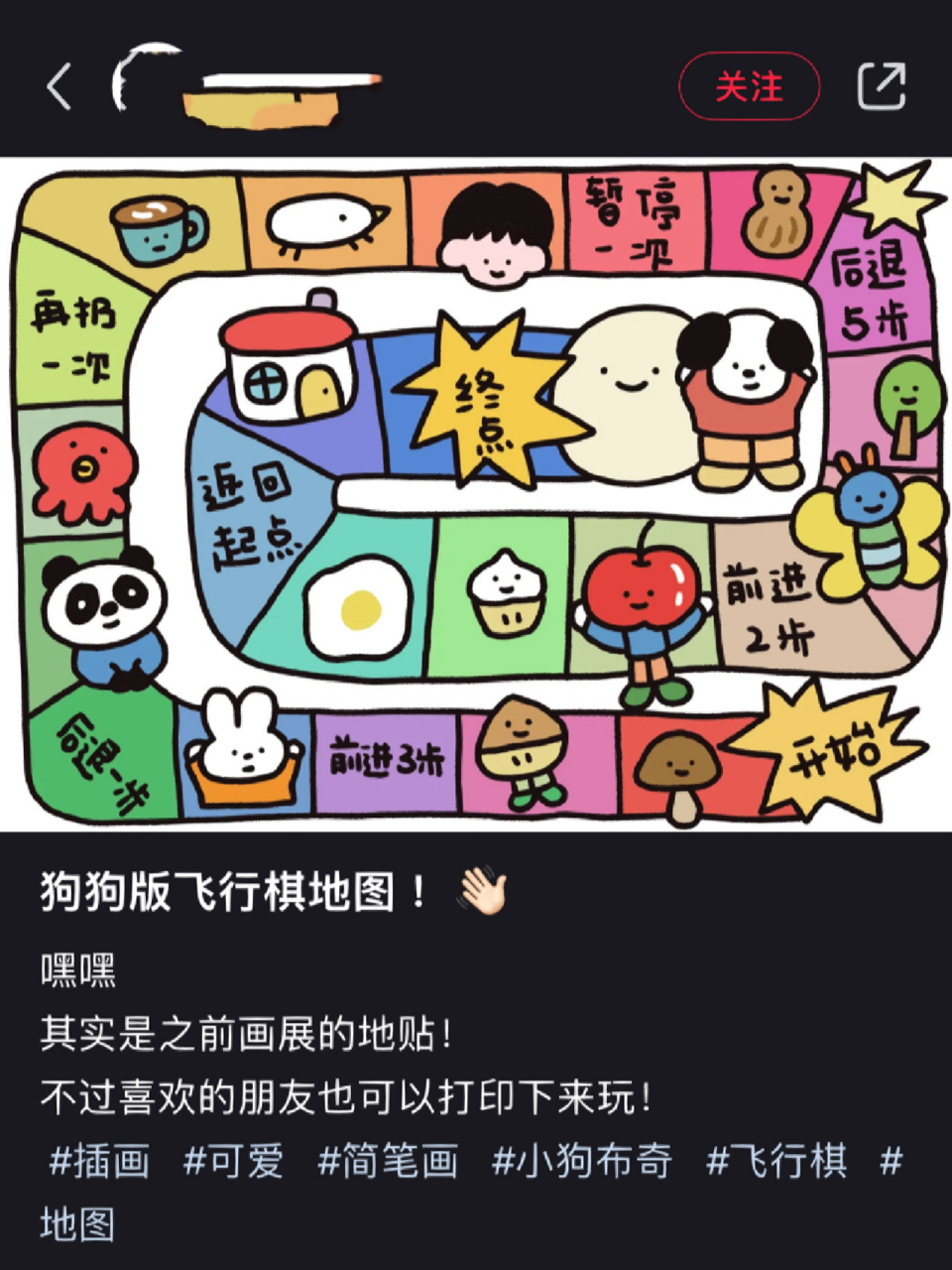Tap the back arrow to return
Image resolution: width=952 pixels, height=1270 pixels.
[x=57, y=87]
